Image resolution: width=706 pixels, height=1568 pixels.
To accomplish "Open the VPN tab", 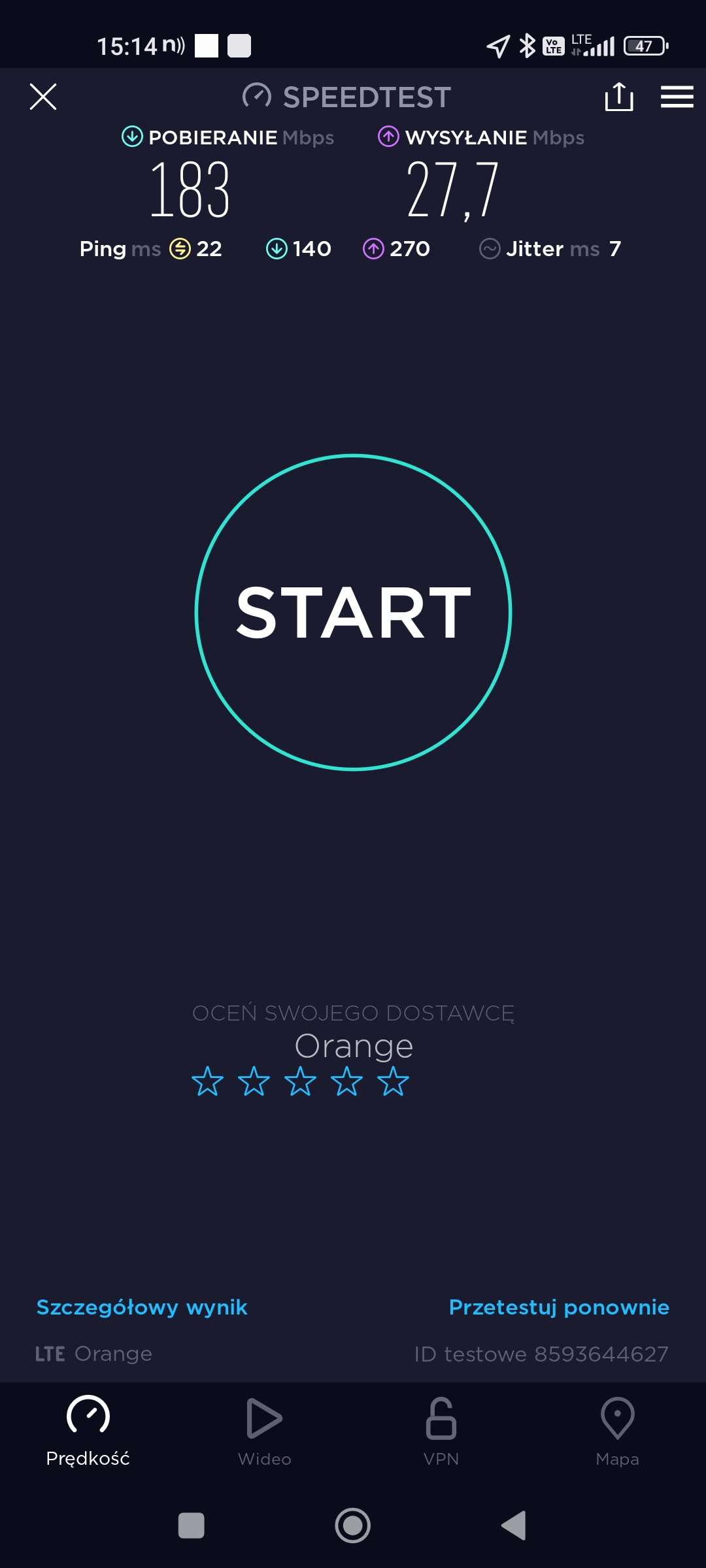I will pyautogui.click(x=441, y=1431).
